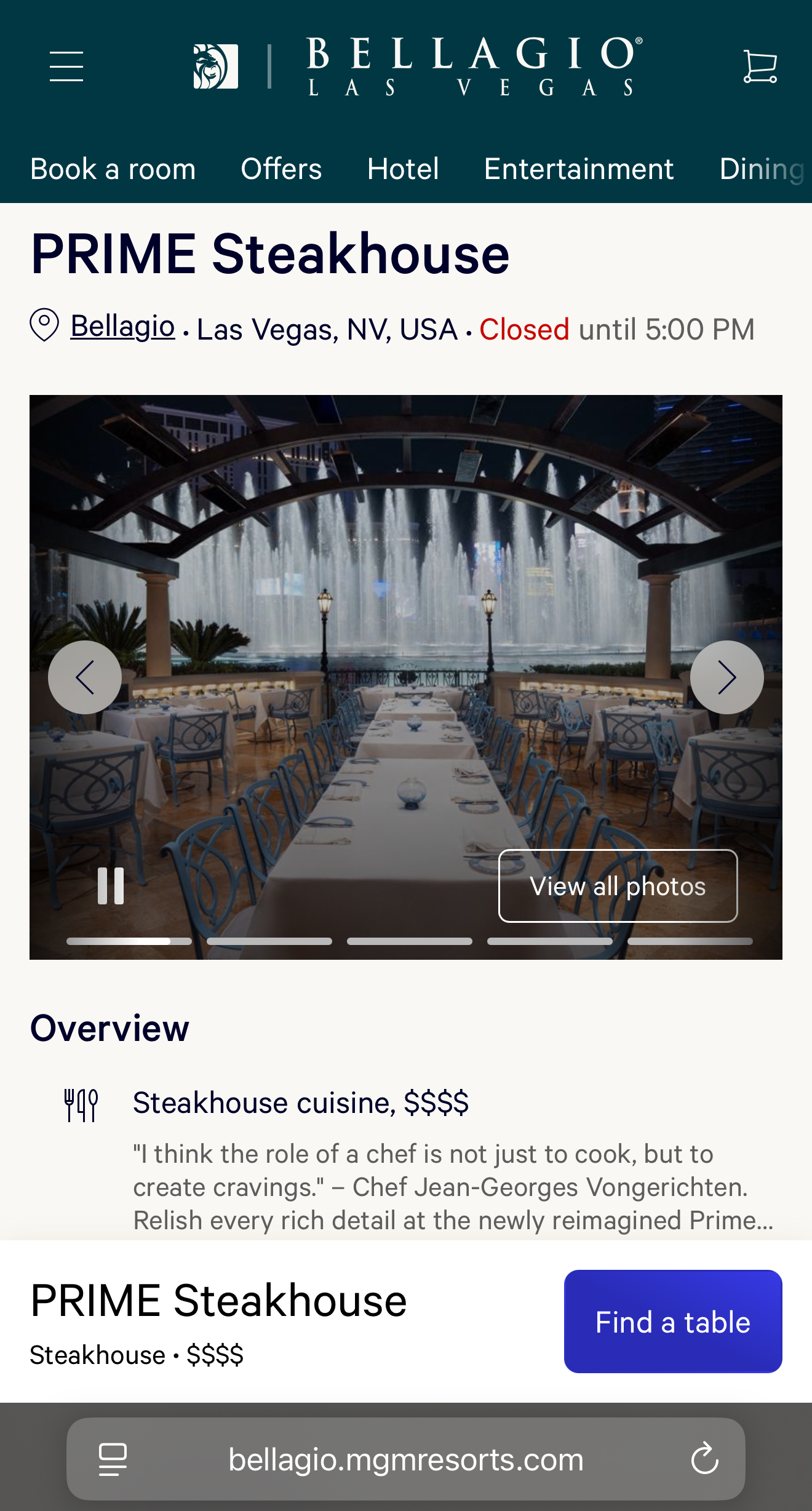This screenshot has width=812, height=1511.
Task: Open the shopping cart
Action: tap(760, 66)
